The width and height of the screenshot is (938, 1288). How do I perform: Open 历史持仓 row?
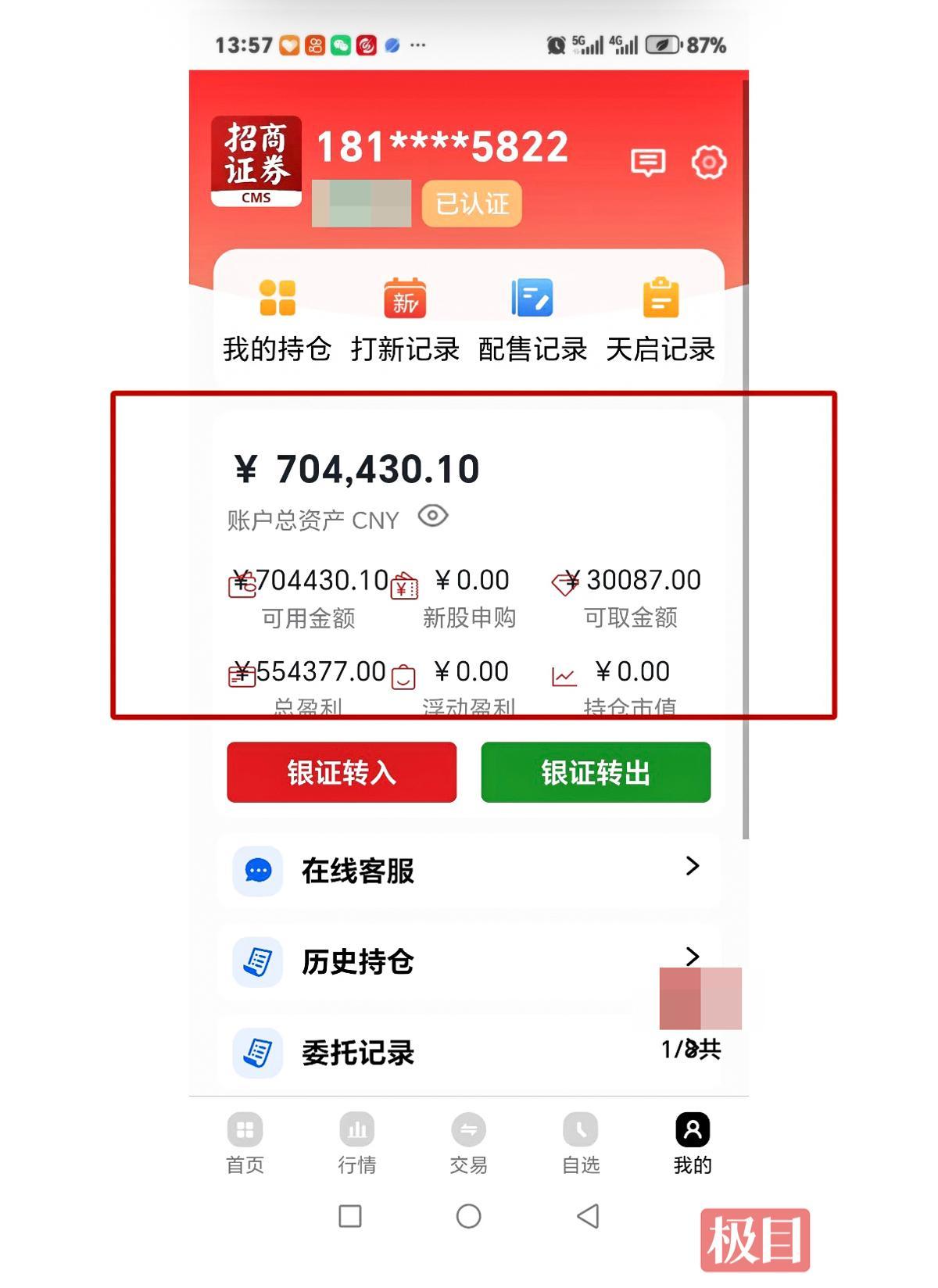[467, 961]
